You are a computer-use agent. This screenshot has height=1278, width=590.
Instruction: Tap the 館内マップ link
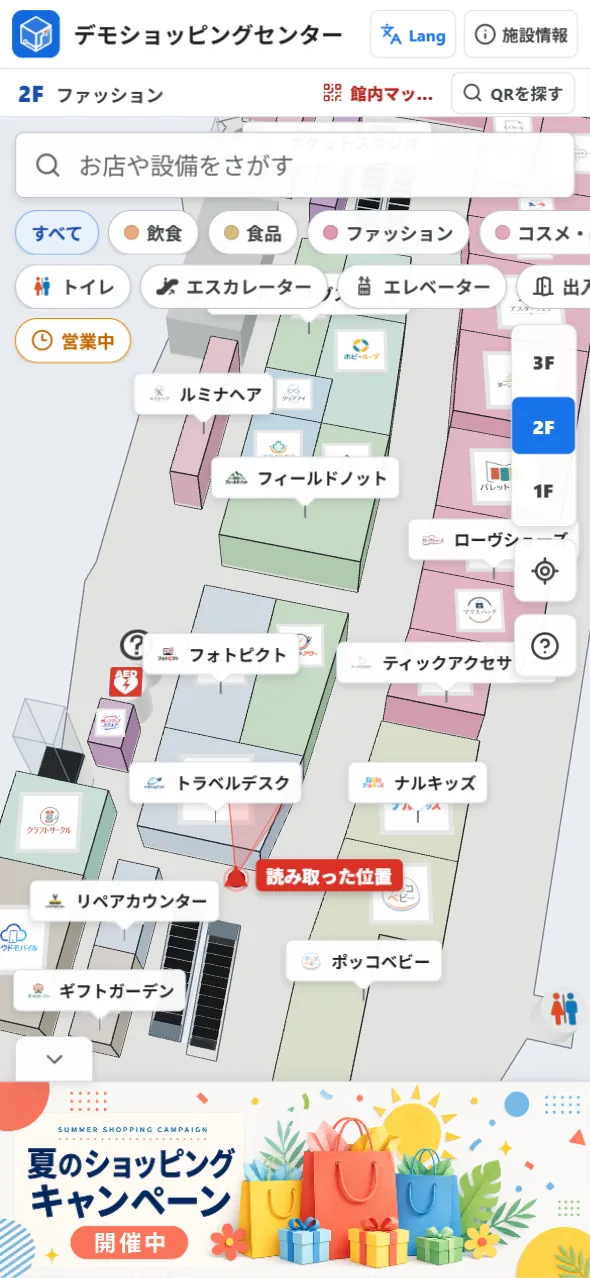(x=379, y=94)
